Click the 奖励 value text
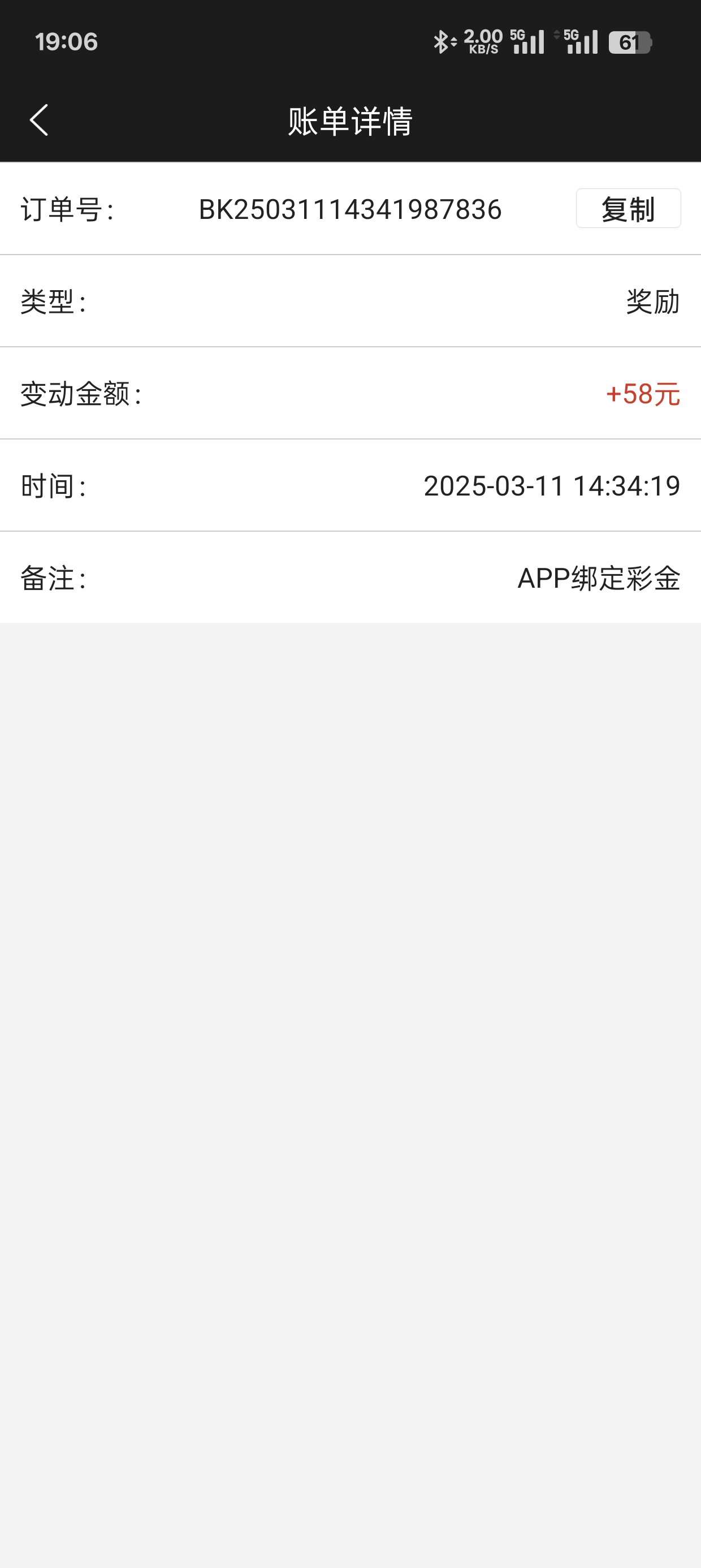 [652, 302]
